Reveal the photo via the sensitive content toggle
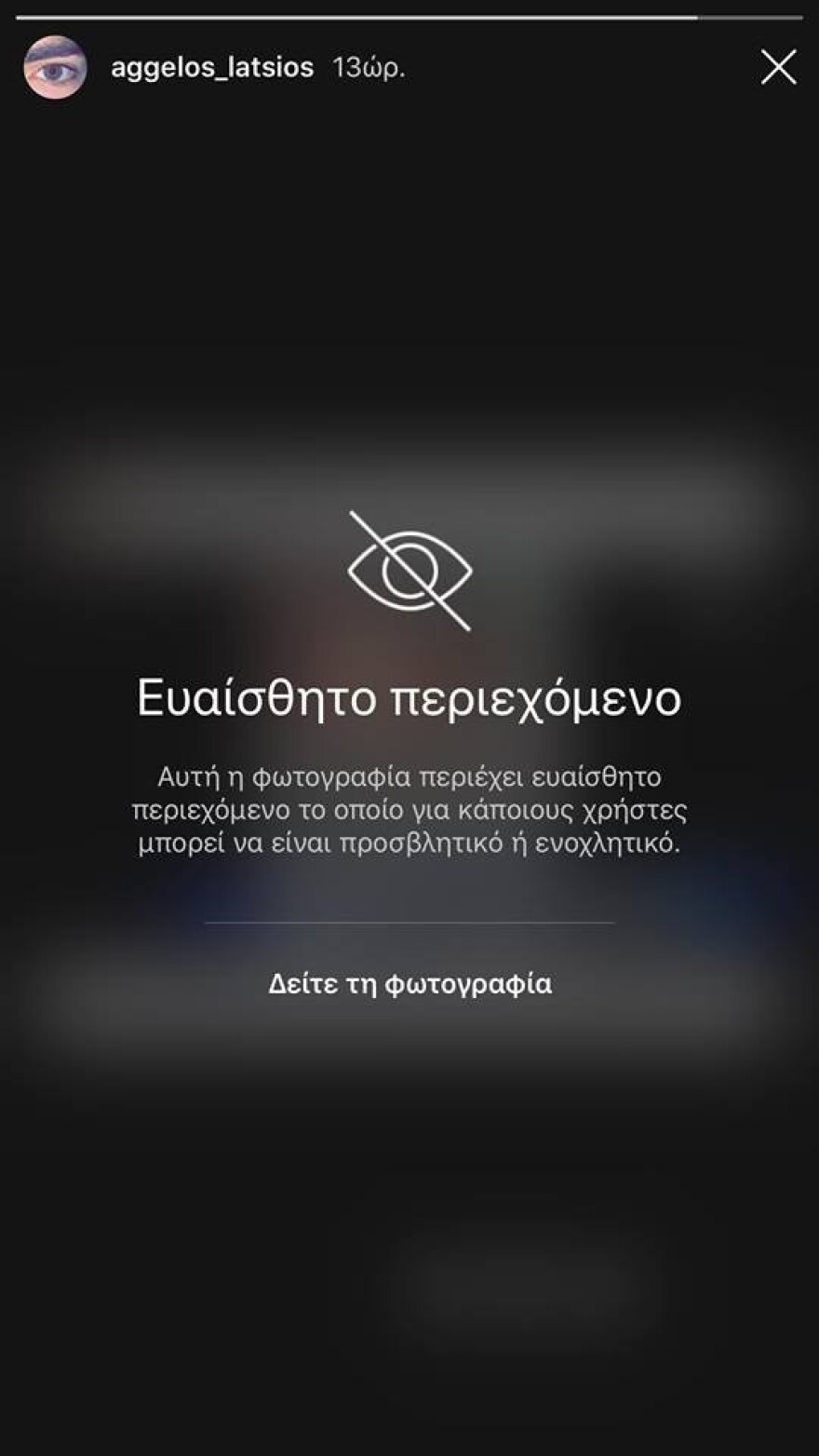 (x=409, y=982)
